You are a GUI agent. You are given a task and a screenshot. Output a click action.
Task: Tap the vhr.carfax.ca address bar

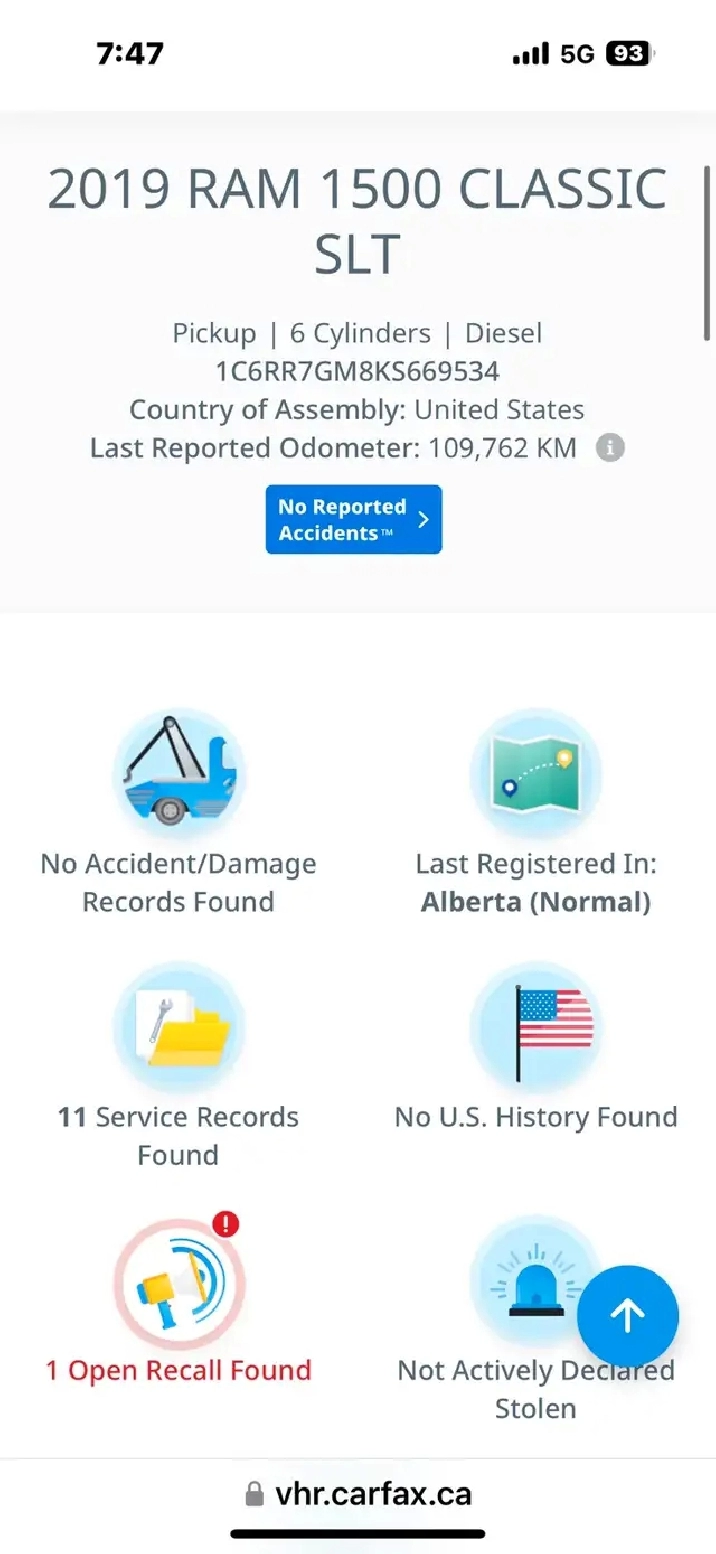[x=358, y=1494]
